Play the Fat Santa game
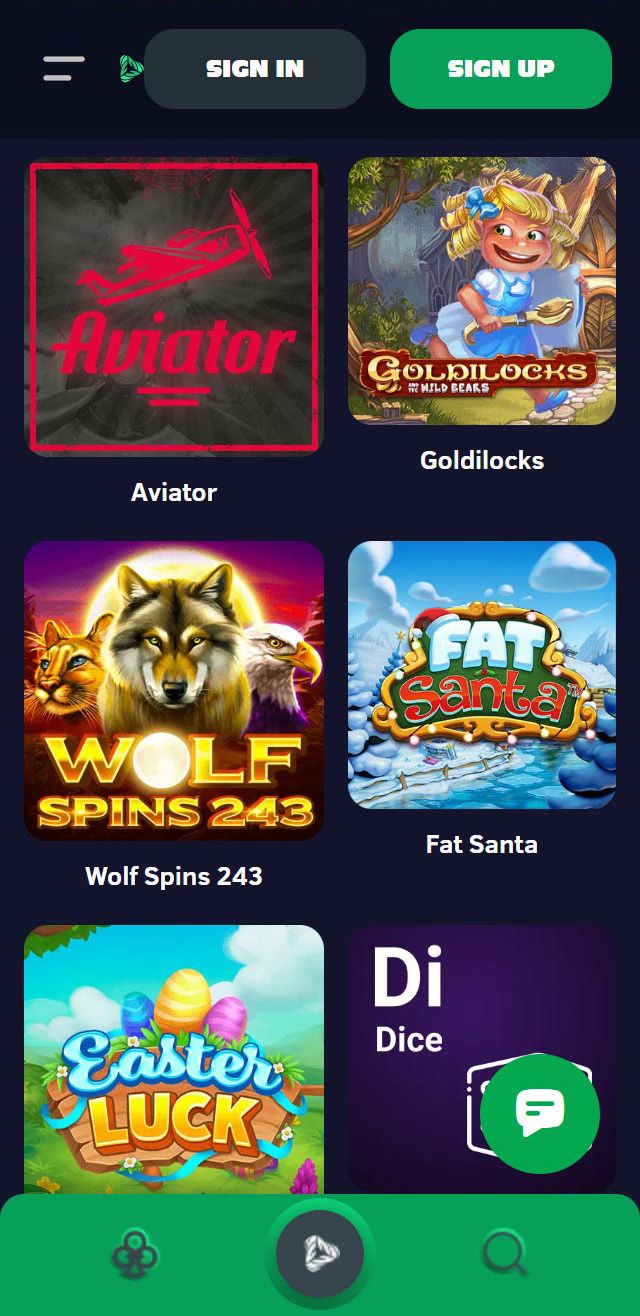The height and width of the screenshot is (1316, 640). [x=481, y=675]
